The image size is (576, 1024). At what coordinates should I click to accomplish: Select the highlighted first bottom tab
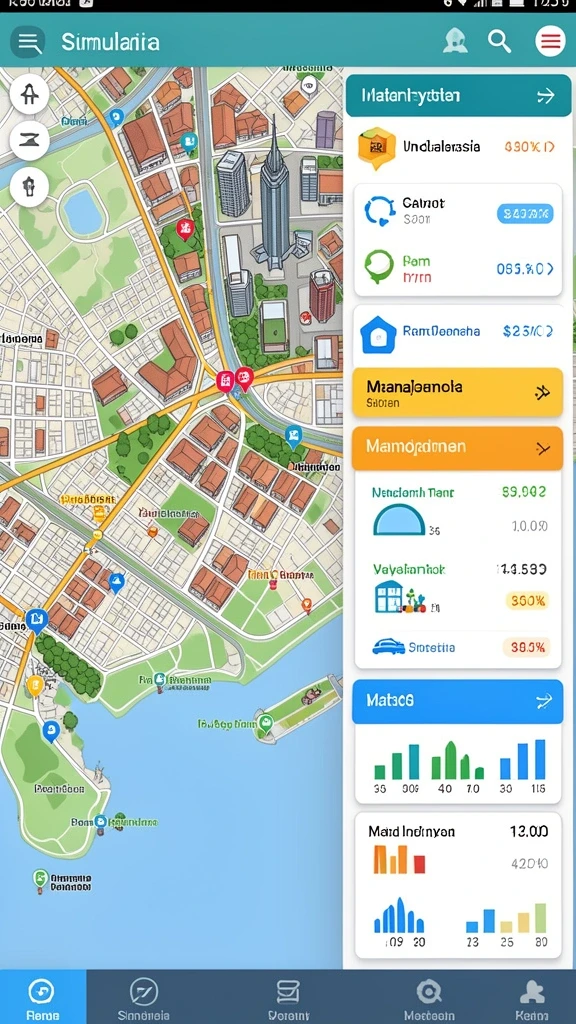(42, 997)
